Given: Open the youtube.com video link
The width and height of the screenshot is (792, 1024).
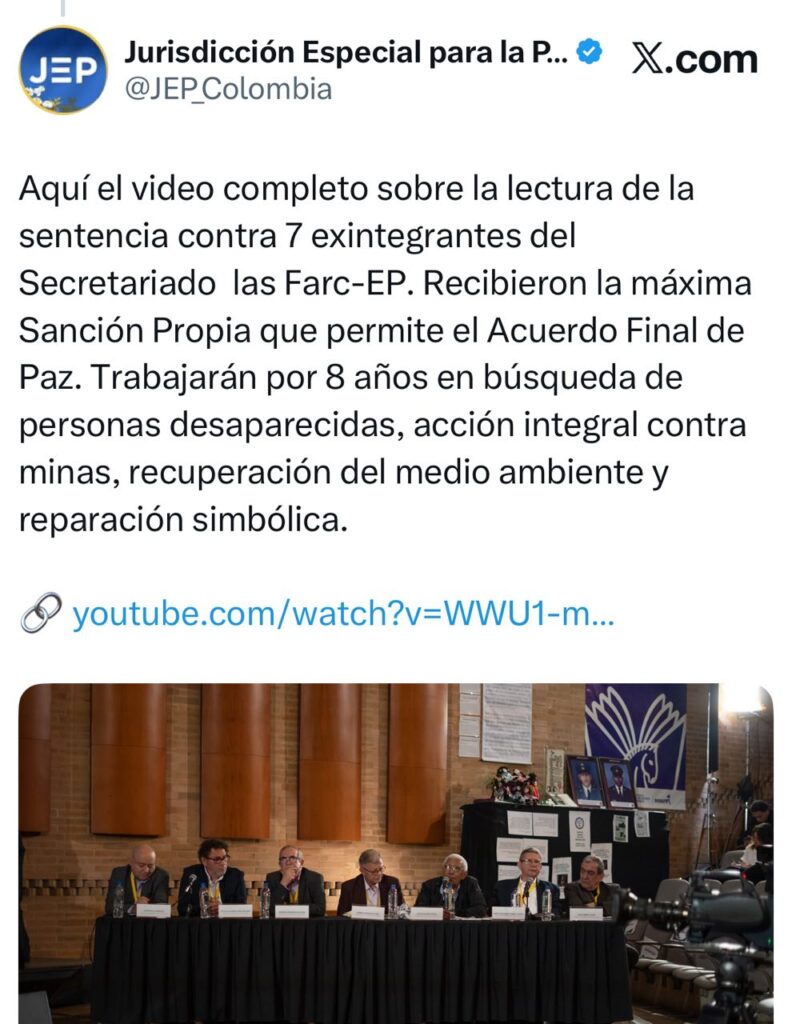Looking at the screenshot, I should point(343,613).
